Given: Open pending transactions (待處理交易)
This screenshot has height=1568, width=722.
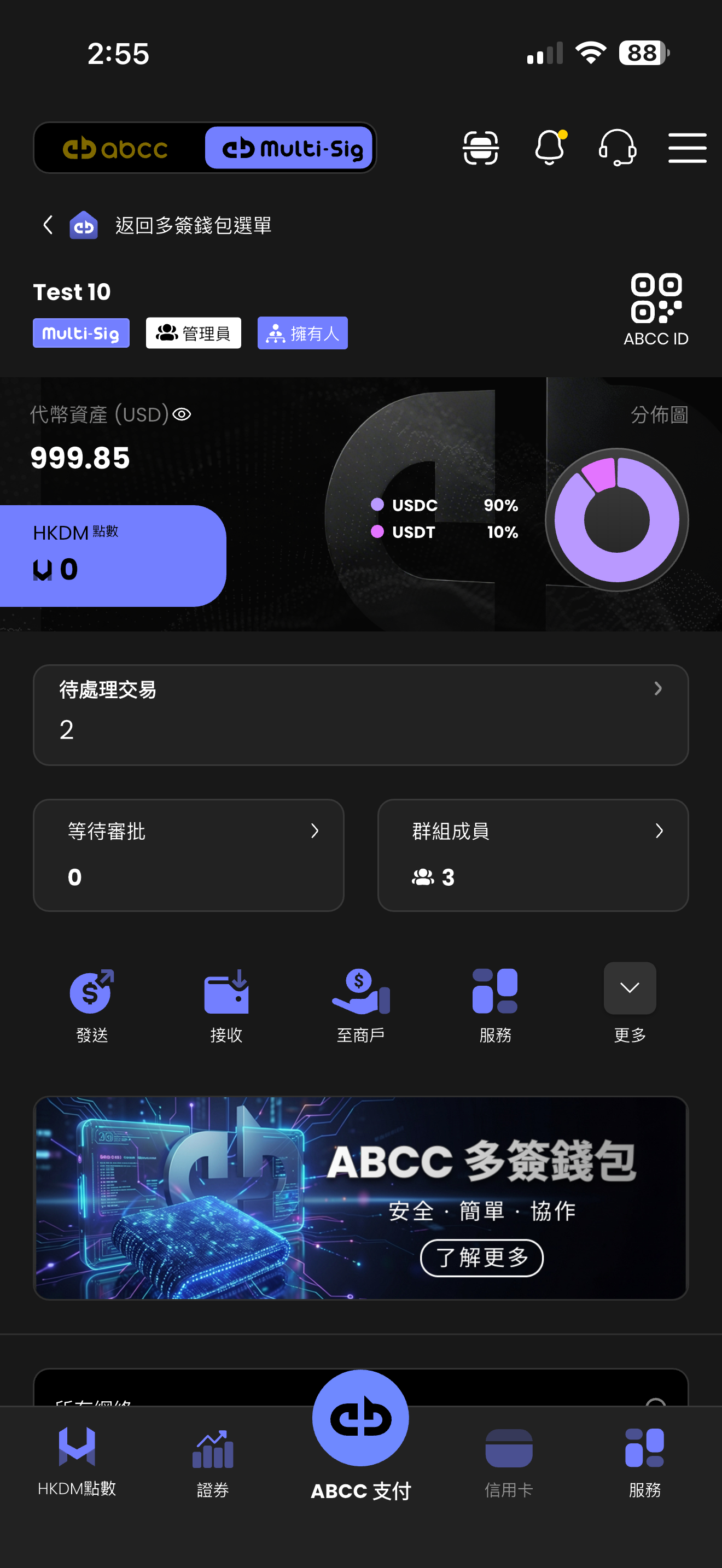Looking at the screenshot, I should (360, 715).
